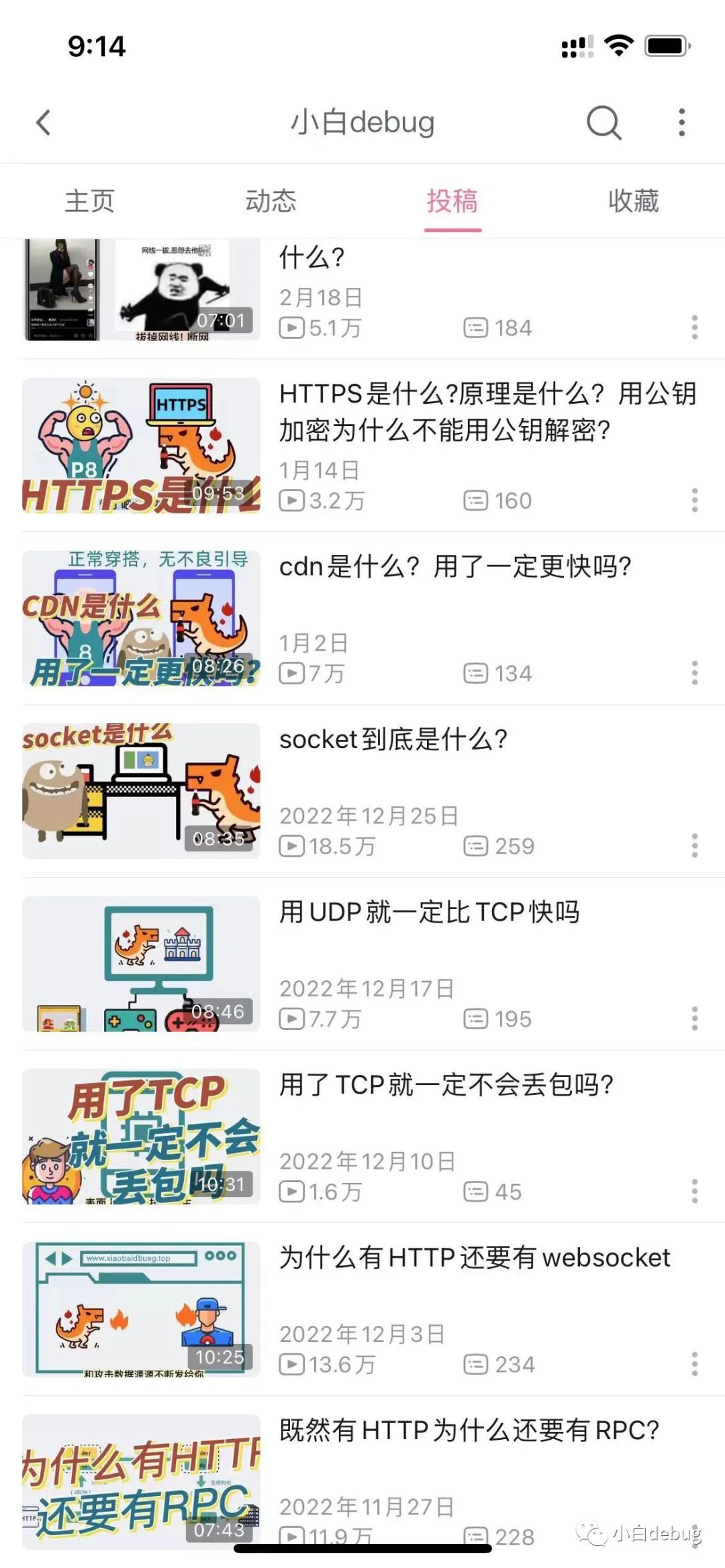Switch to the 主页 tab
Viewport: 725px width, 1568px height.
pos(90,201)
